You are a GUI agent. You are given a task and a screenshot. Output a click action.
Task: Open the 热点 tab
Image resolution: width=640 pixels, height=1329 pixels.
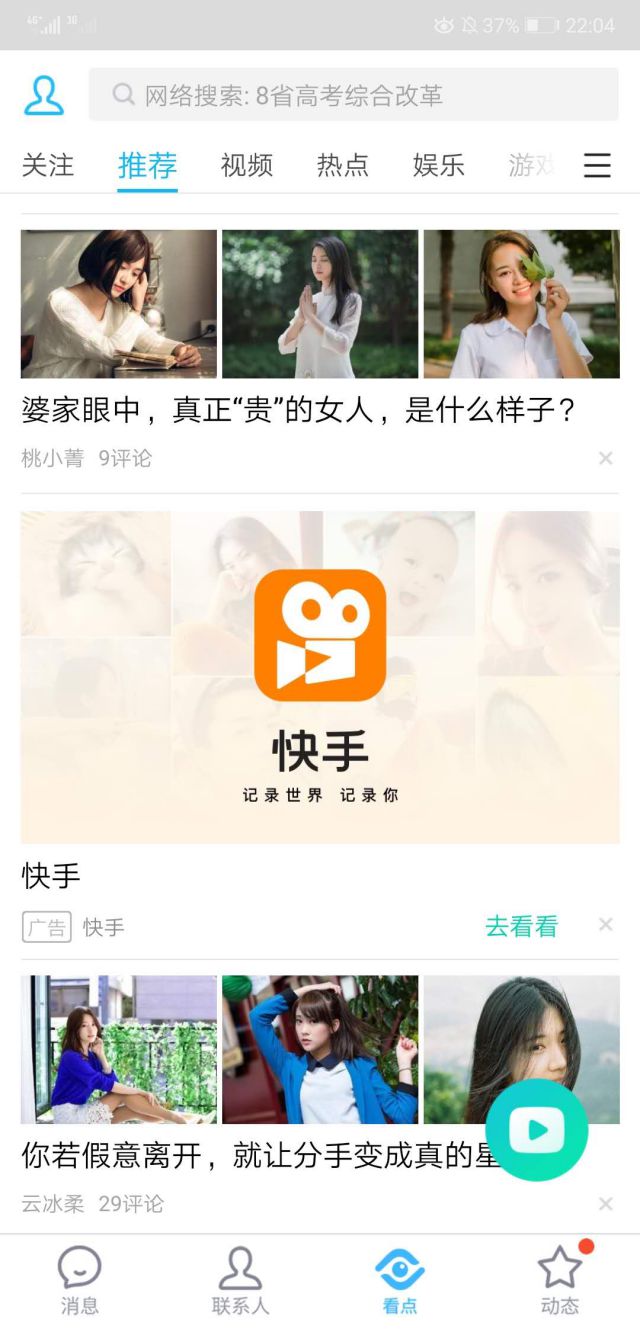point(343,165)
